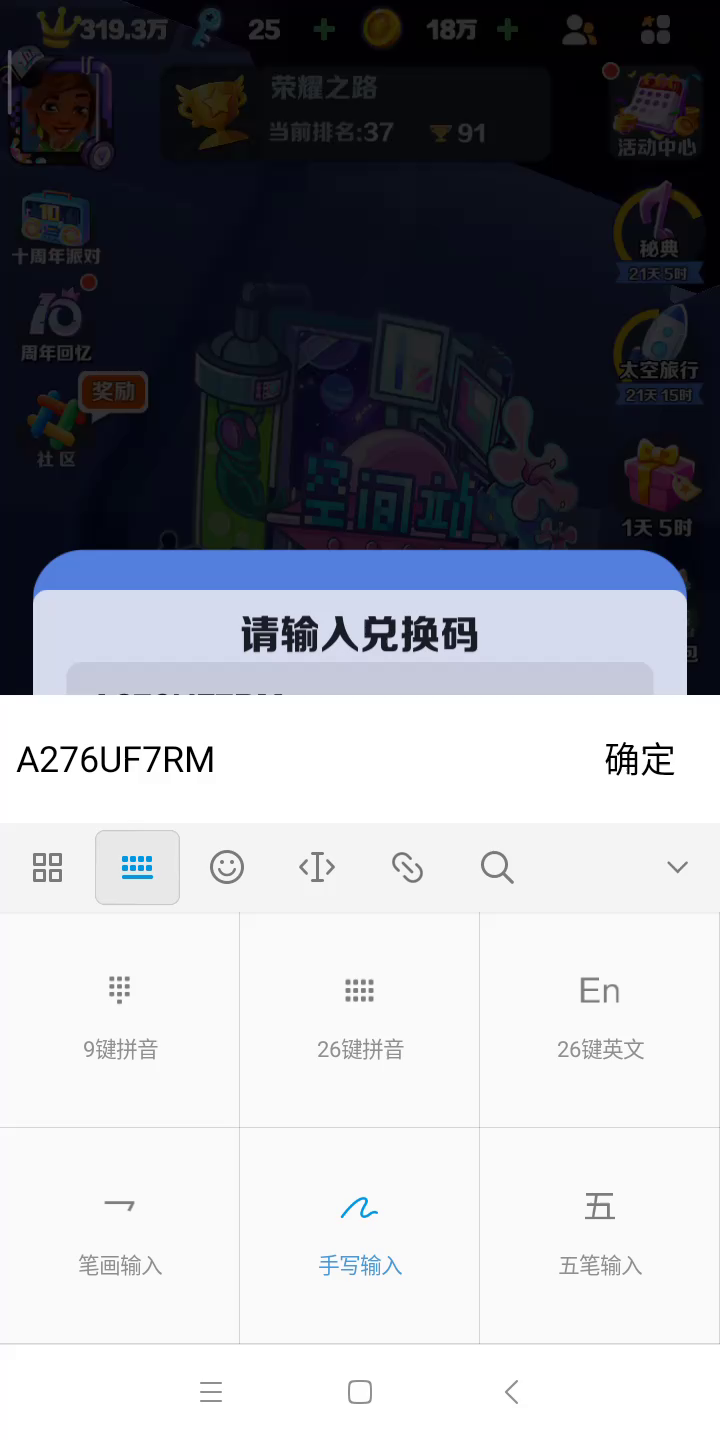Tap the keyboard search icon
This screenshot has height=1440, width=720.
[x=497, y=867]
